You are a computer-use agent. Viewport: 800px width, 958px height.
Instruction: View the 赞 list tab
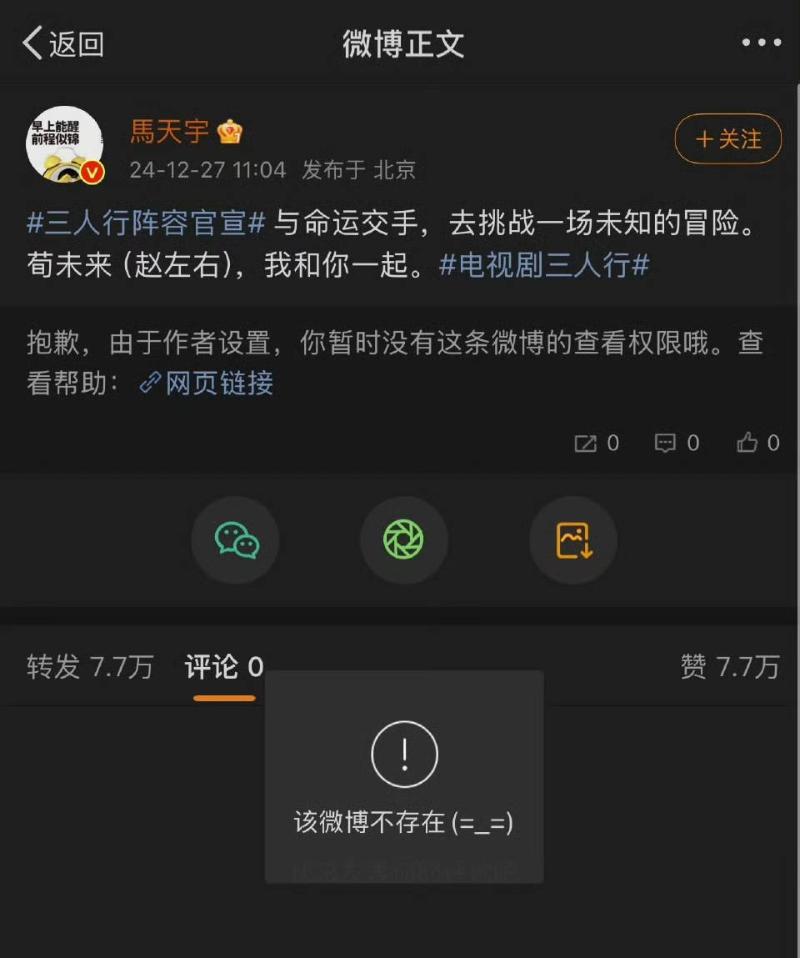click(x=729, y=667)
